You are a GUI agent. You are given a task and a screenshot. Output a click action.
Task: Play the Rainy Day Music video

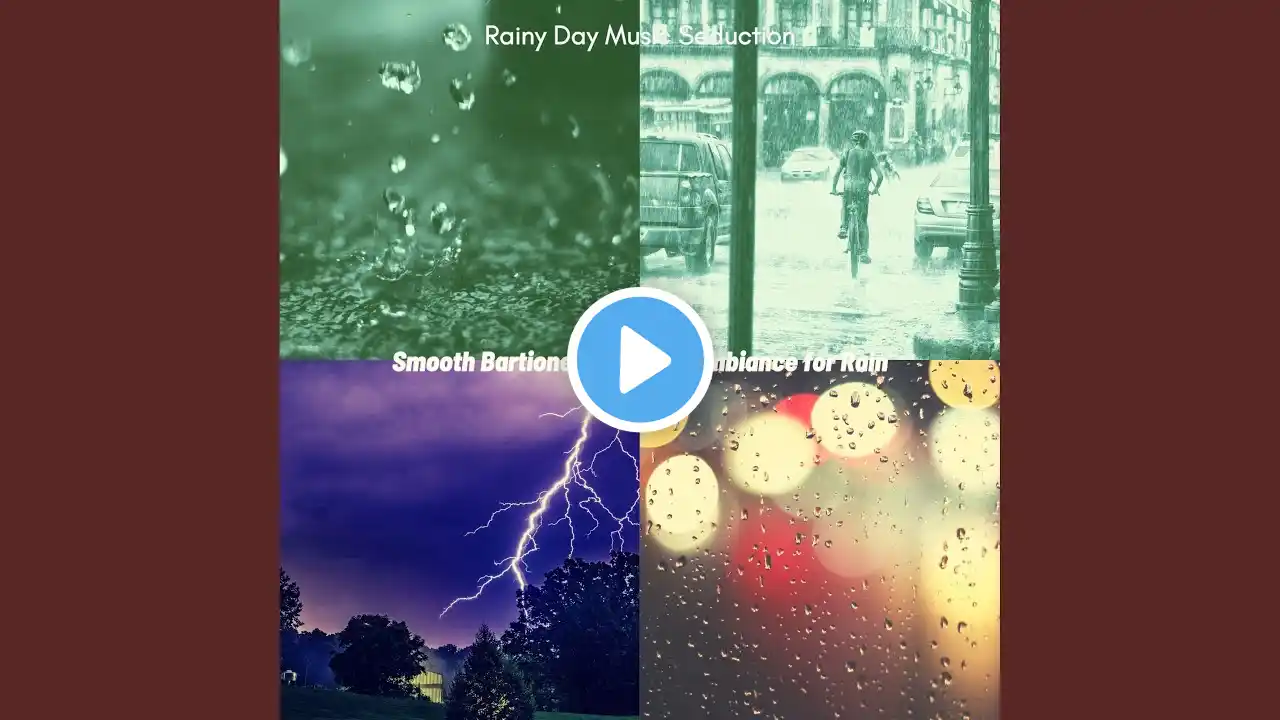640,360
